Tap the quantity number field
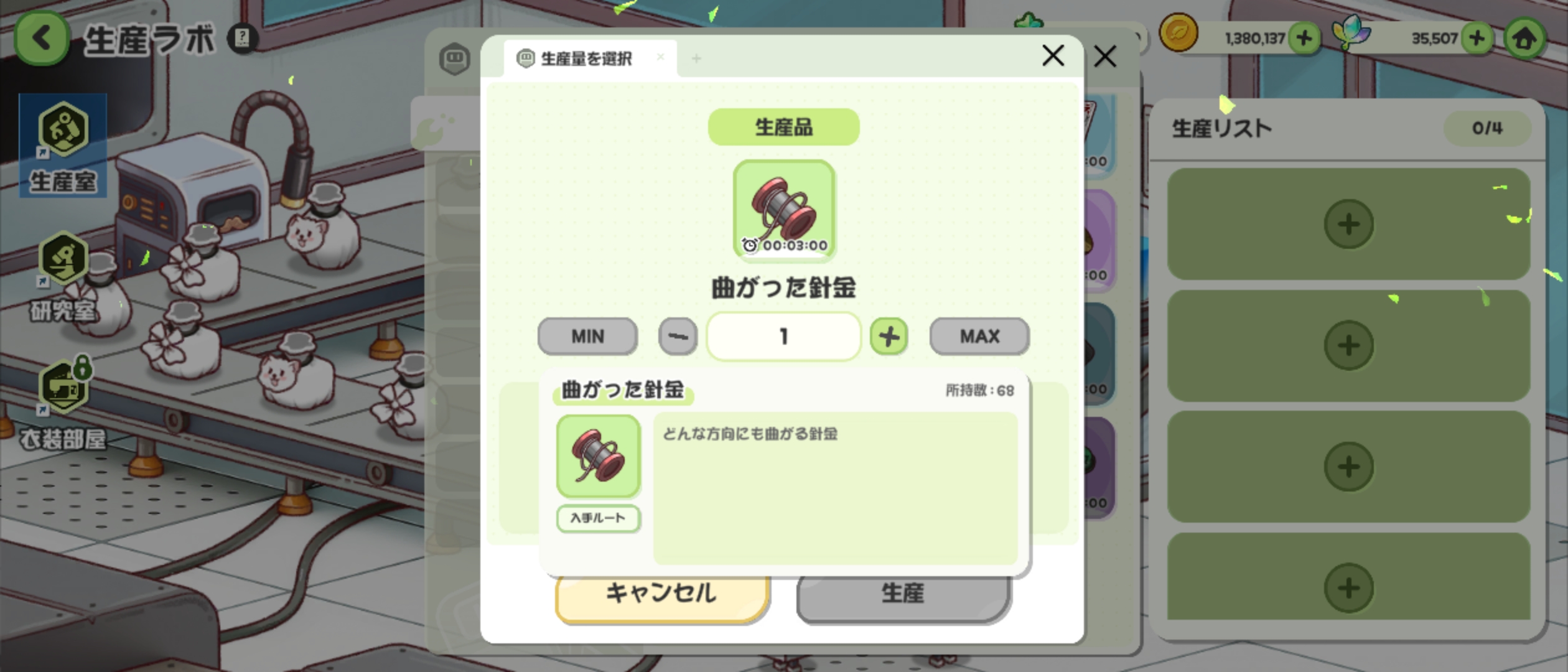Screen dimensions: 1568x672 coord(783,337)
